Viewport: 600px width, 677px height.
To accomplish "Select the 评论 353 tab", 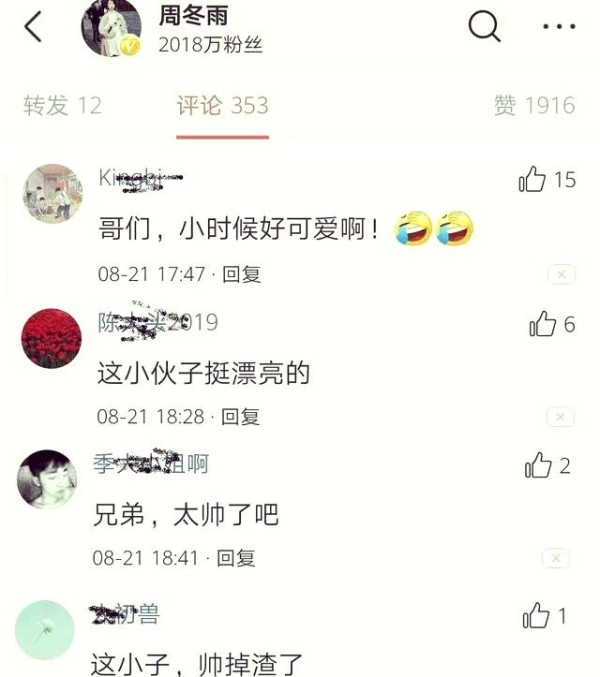I will [222, 105].
